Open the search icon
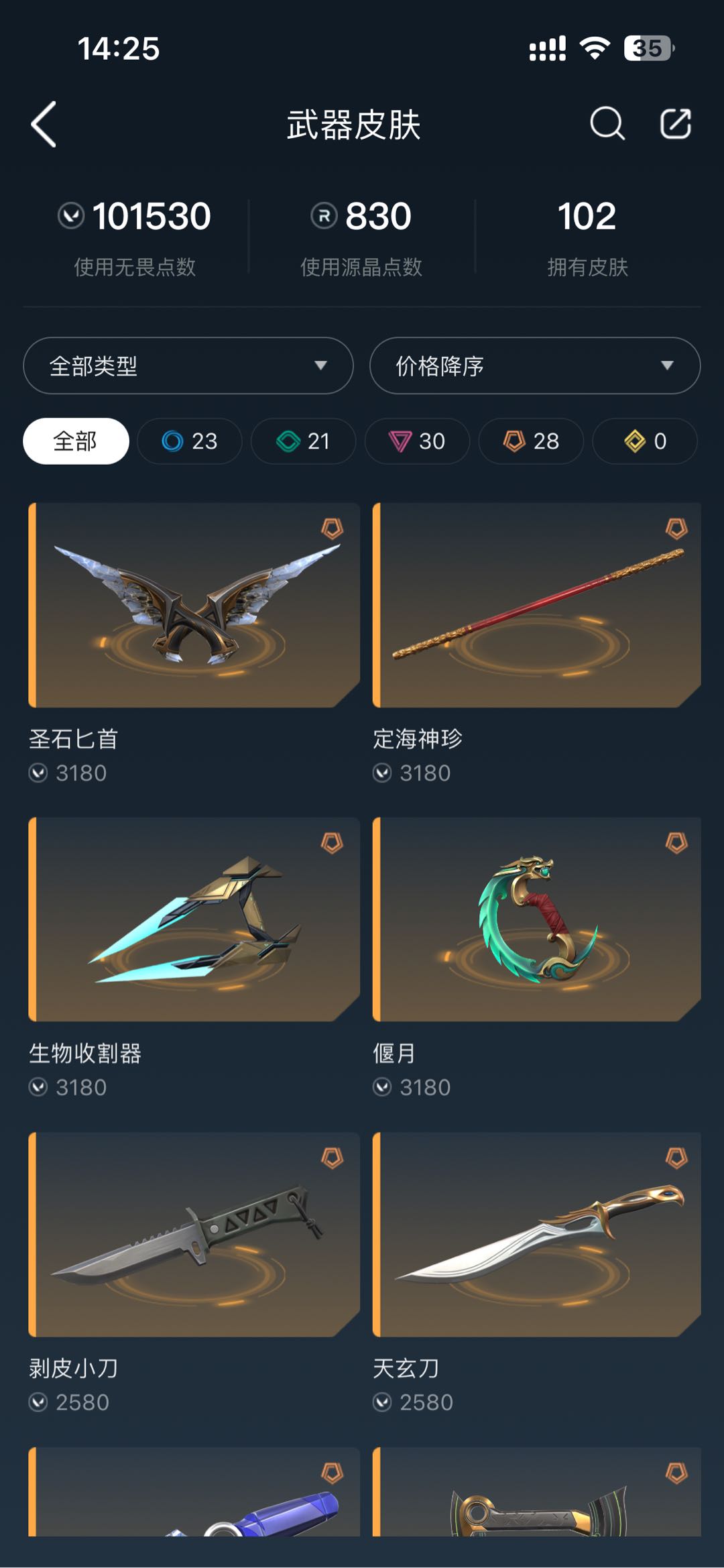 (607, 124)
